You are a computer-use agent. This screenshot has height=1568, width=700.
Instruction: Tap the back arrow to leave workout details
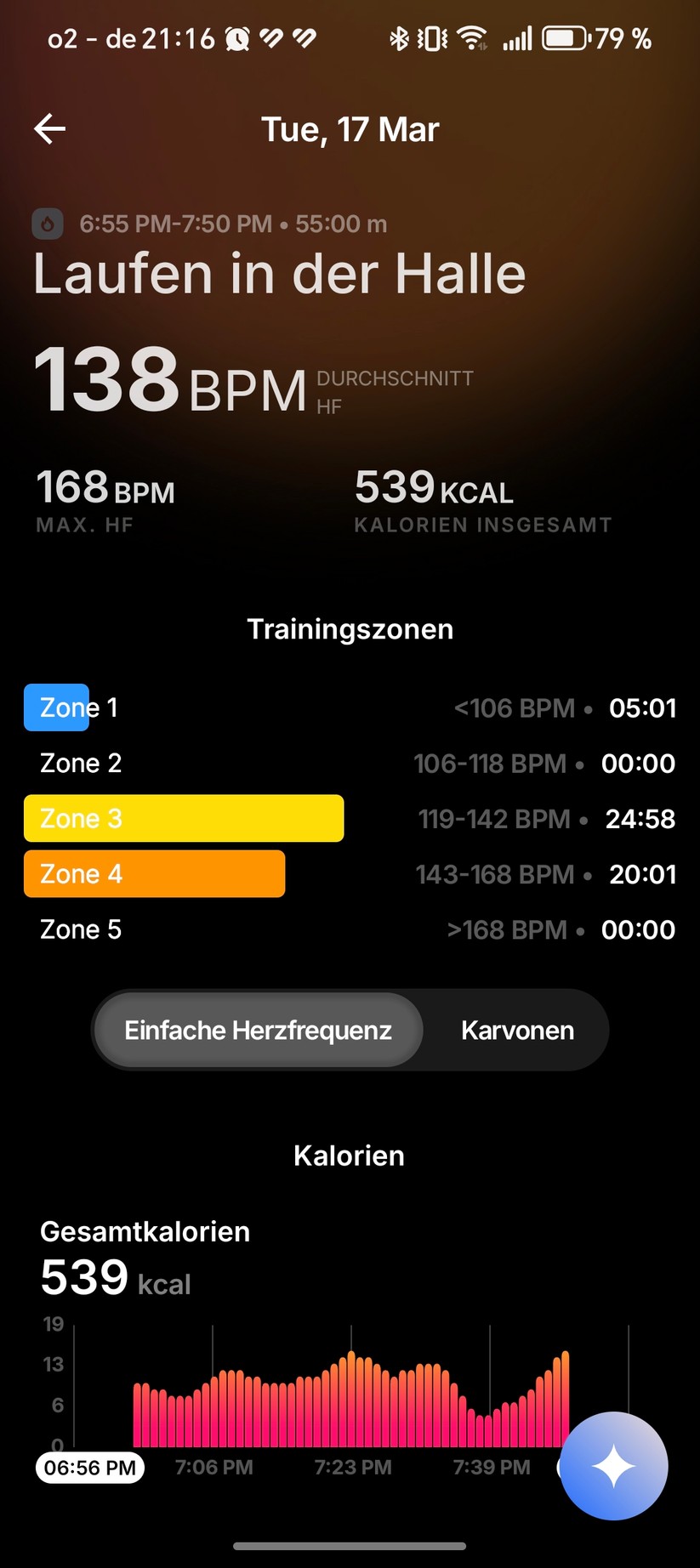point(48,128)
